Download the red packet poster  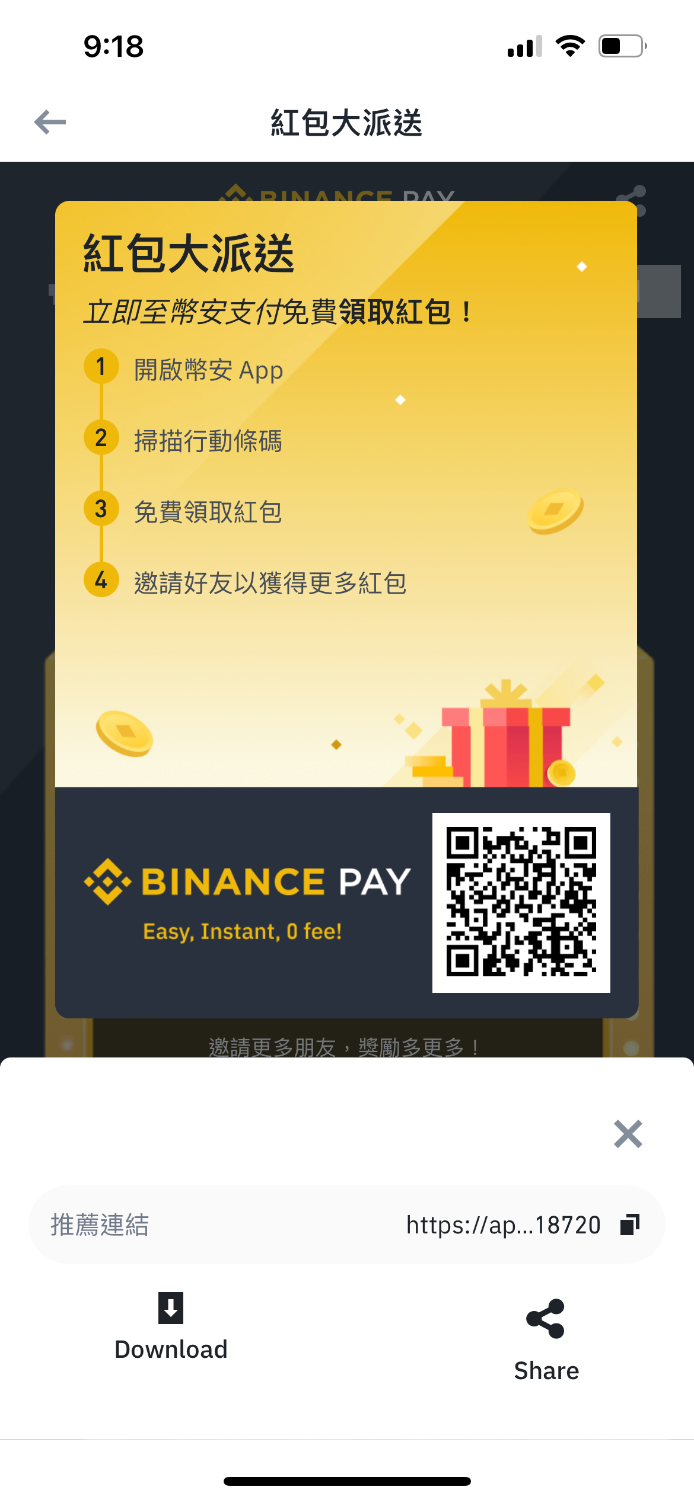[171, 1326]
